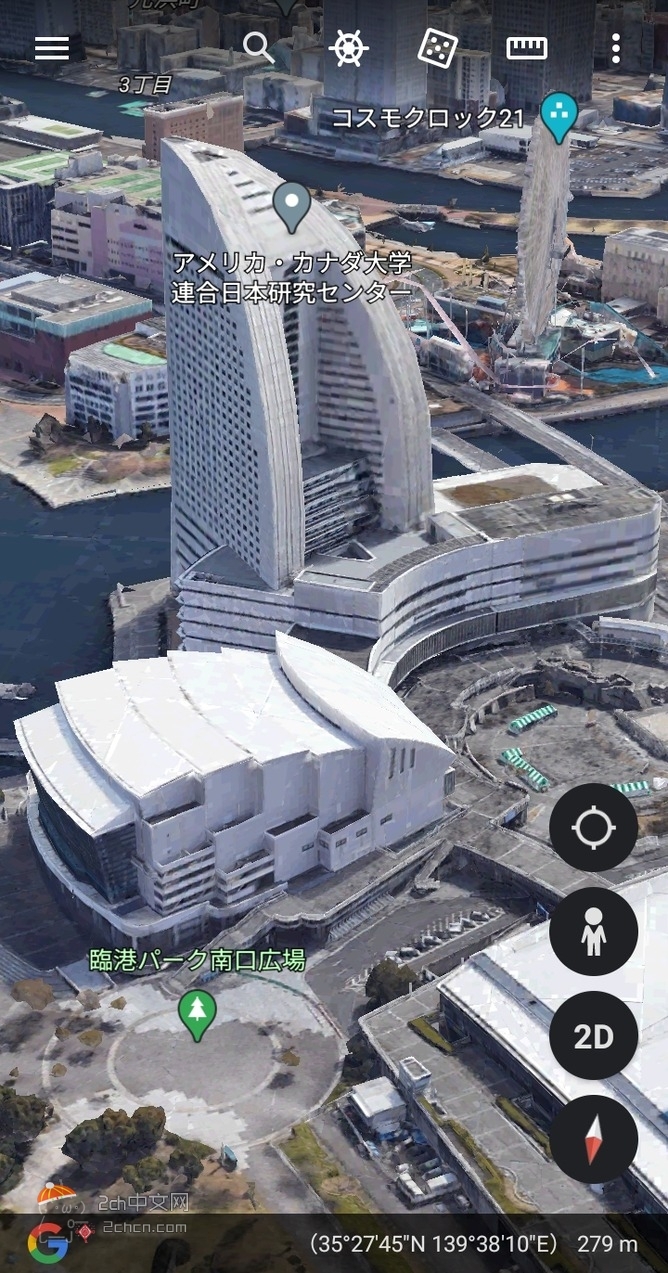
Task: Switch to 2D view
Action: tap(593, 1036)
